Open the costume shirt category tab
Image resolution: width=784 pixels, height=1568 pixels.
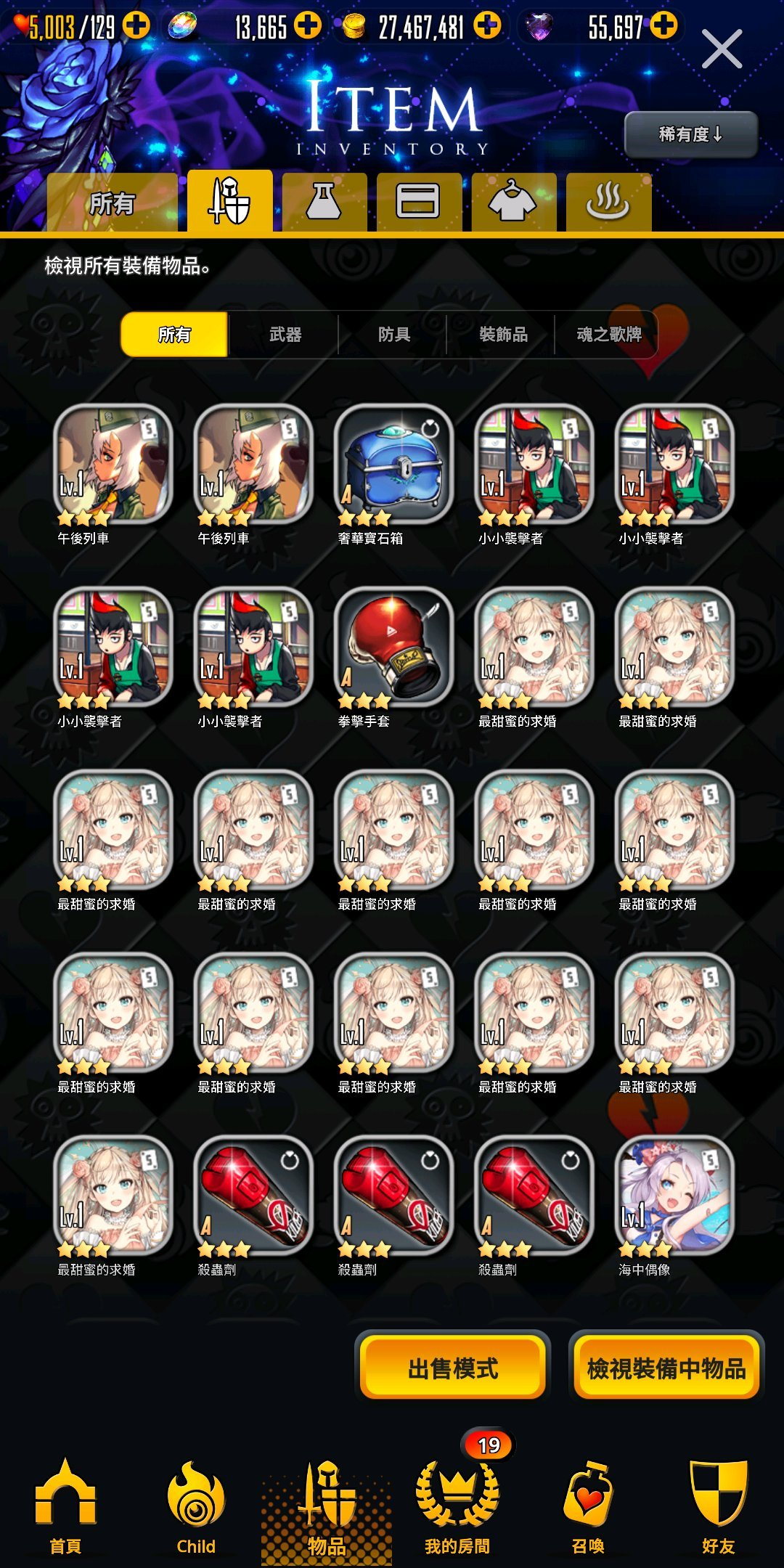(x=513, y=202)
